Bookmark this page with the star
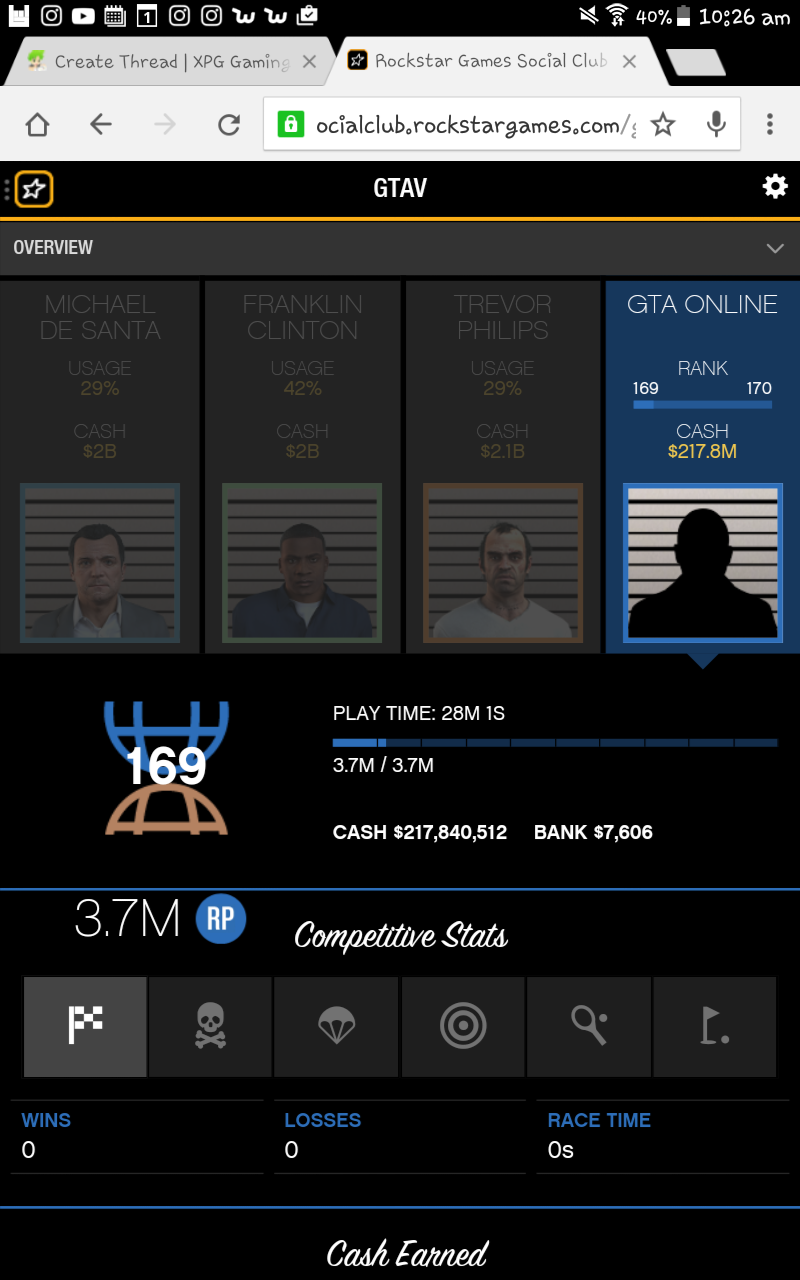This screenshot has width=800, height=1280. pyautogui.click(x=663, y=124)
